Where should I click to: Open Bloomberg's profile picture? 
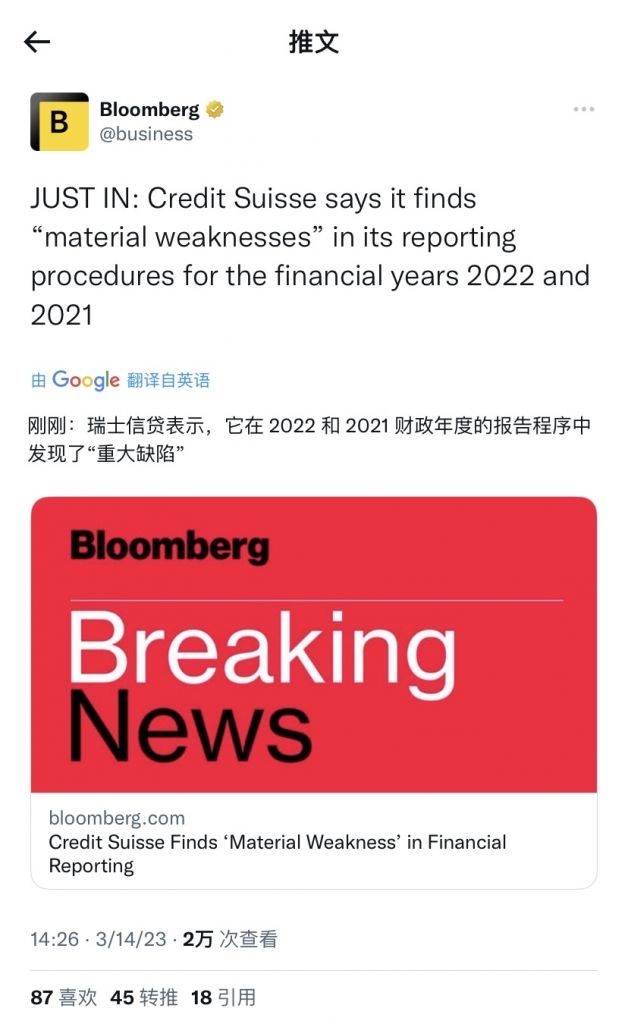point(59,121)
